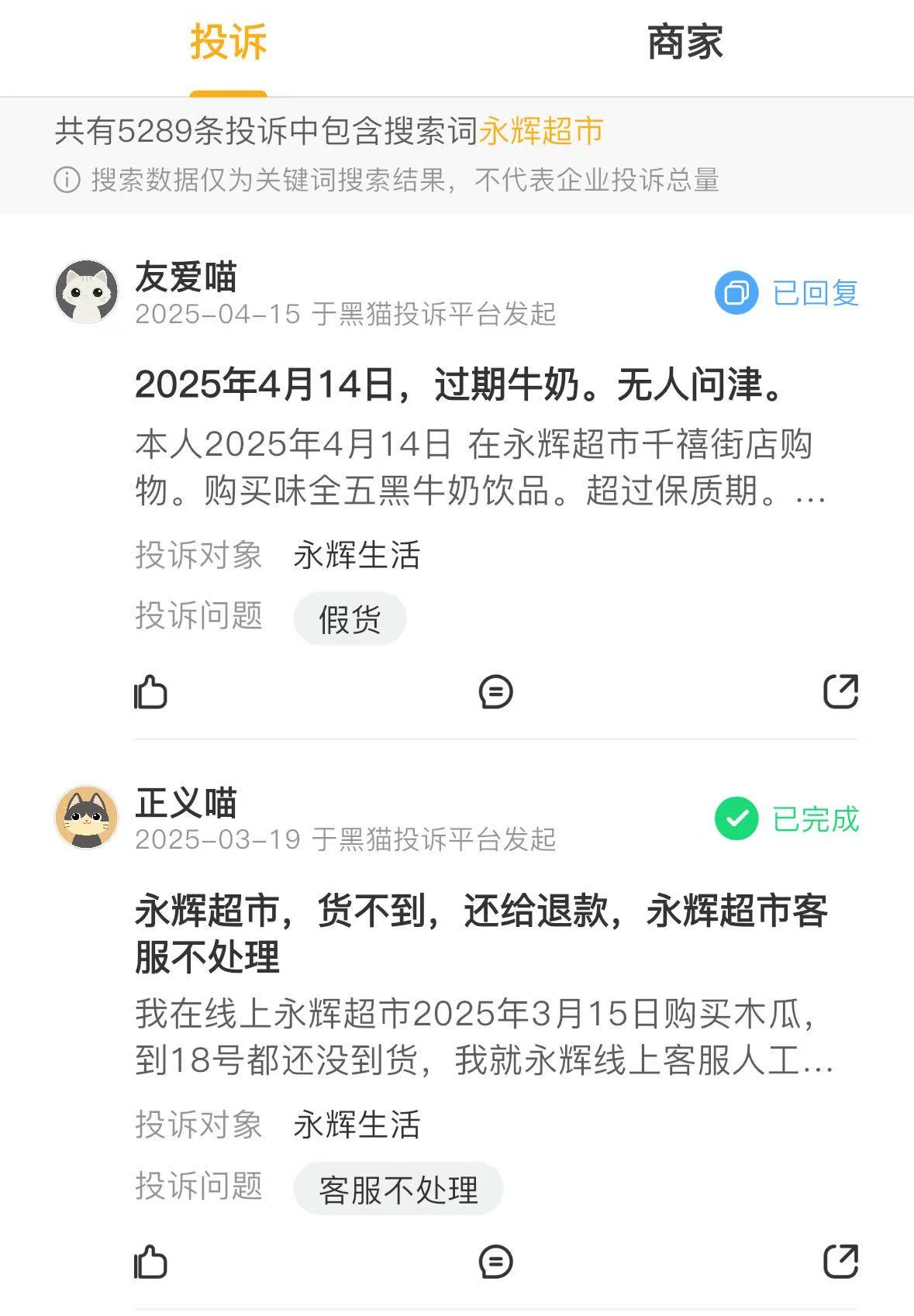Open 友爱喵's avatar profile
The image size is (914, 1316).
click(86, 291)
